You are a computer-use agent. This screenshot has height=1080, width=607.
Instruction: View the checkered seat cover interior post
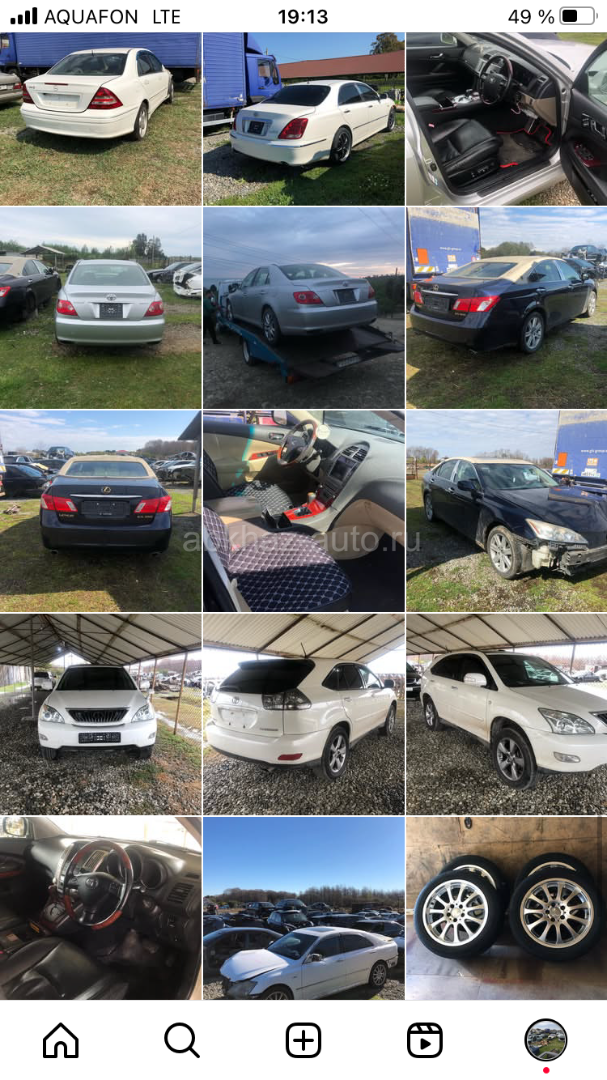pyautogui.click(x=303, y=511)
